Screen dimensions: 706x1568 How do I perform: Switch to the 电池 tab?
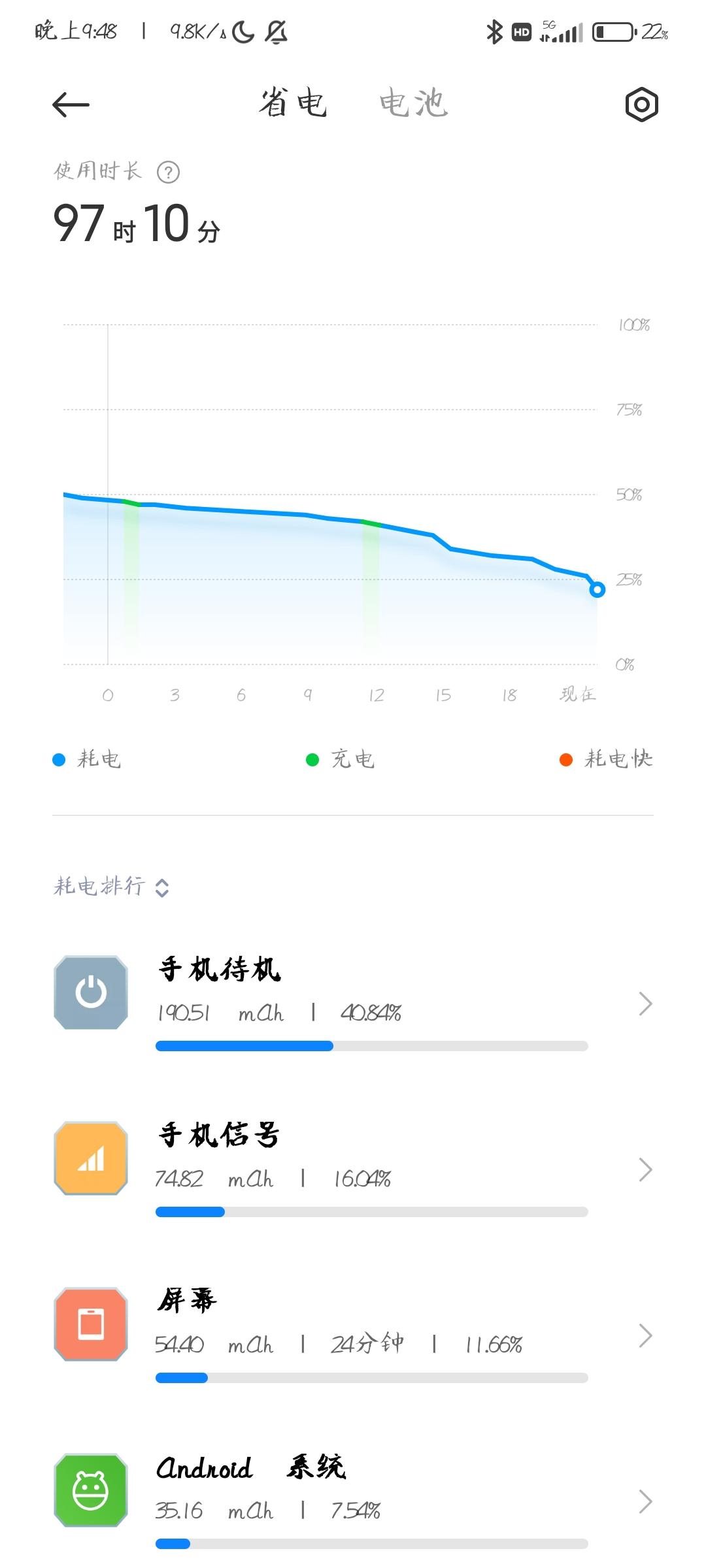coord(413,103)
